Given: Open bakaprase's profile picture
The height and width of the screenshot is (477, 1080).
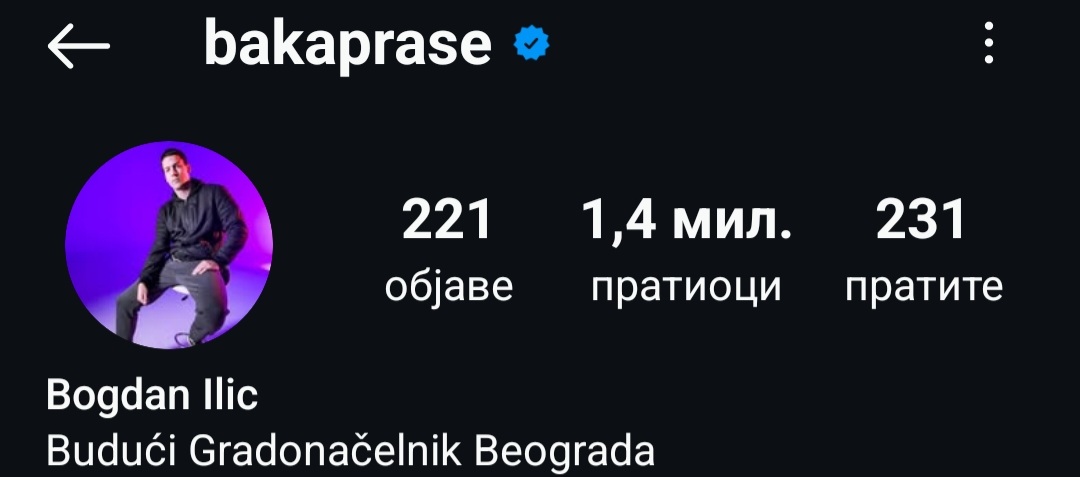Looking at the screenshot, I should coord(169,245).
